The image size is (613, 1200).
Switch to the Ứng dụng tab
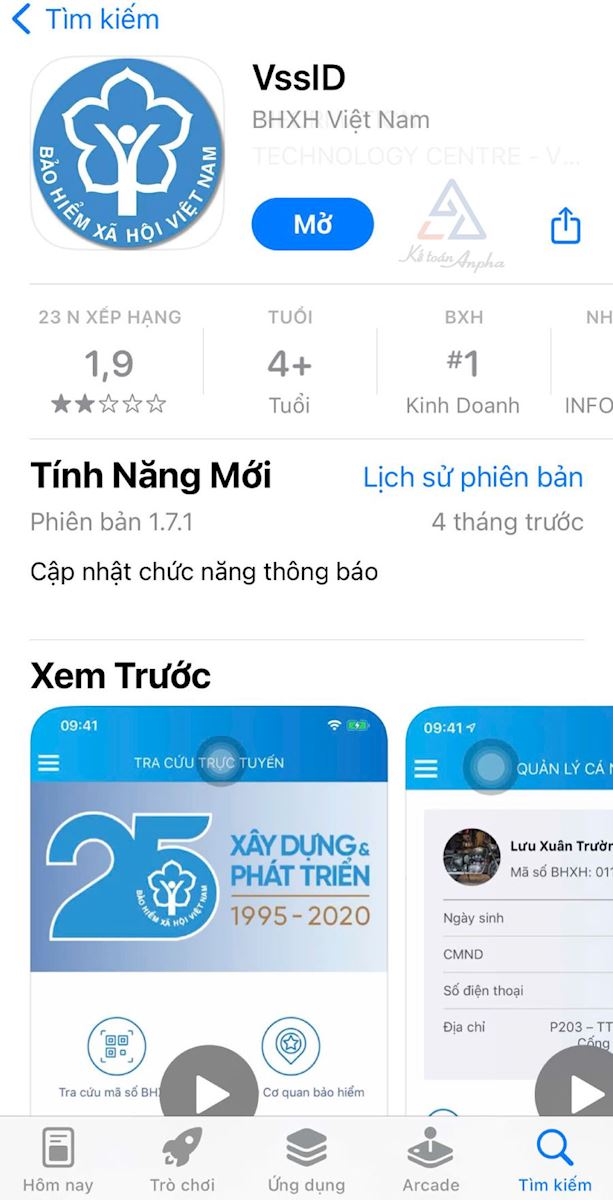[x=306, y=1160]
